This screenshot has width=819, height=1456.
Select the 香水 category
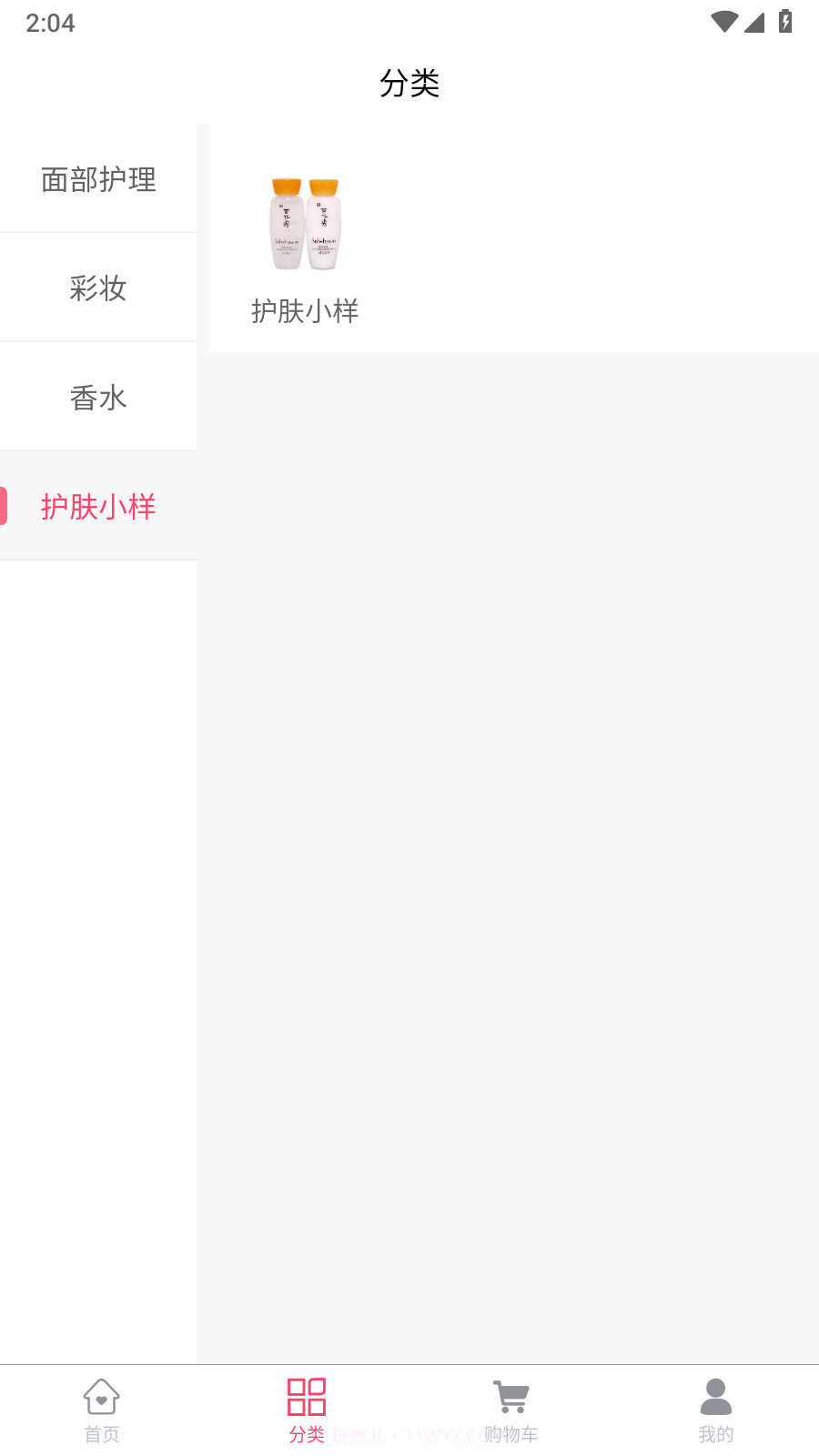(x=98, y=397)
